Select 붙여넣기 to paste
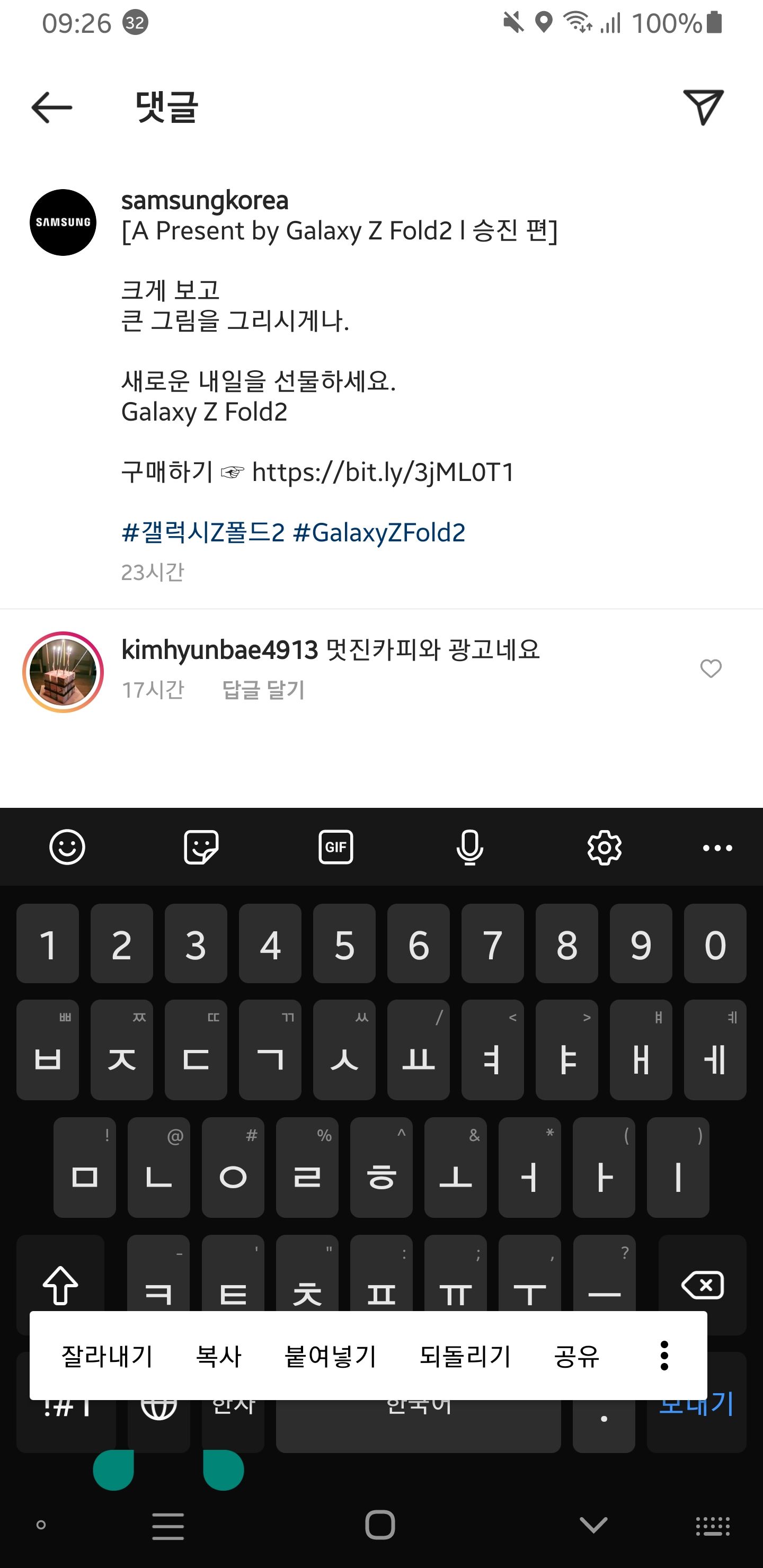The width and height of the screenshot is (763, 1568). click(331, 1356)
